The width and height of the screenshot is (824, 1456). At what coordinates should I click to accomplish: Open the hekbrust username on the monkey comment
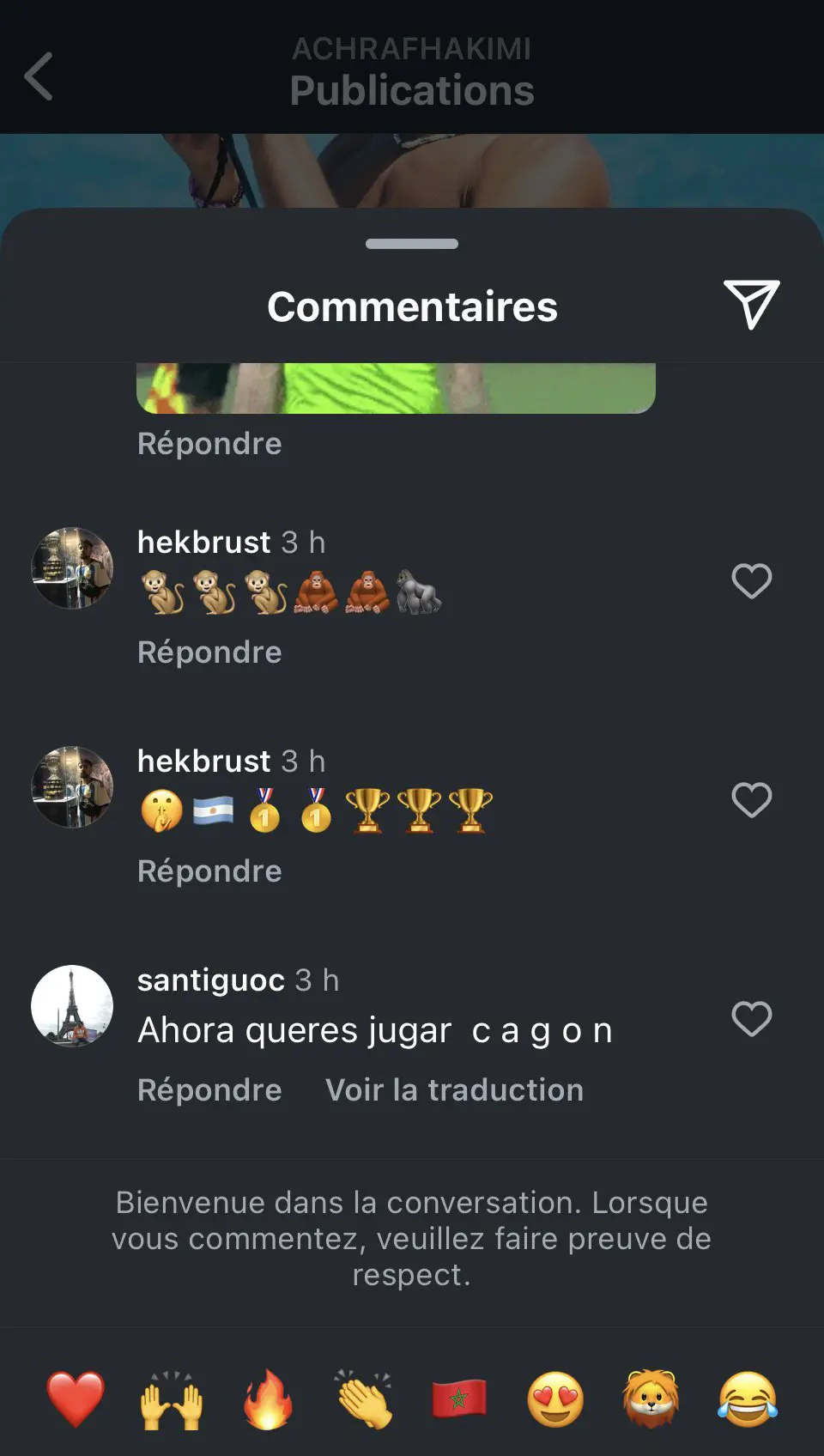tap(203, 543)
